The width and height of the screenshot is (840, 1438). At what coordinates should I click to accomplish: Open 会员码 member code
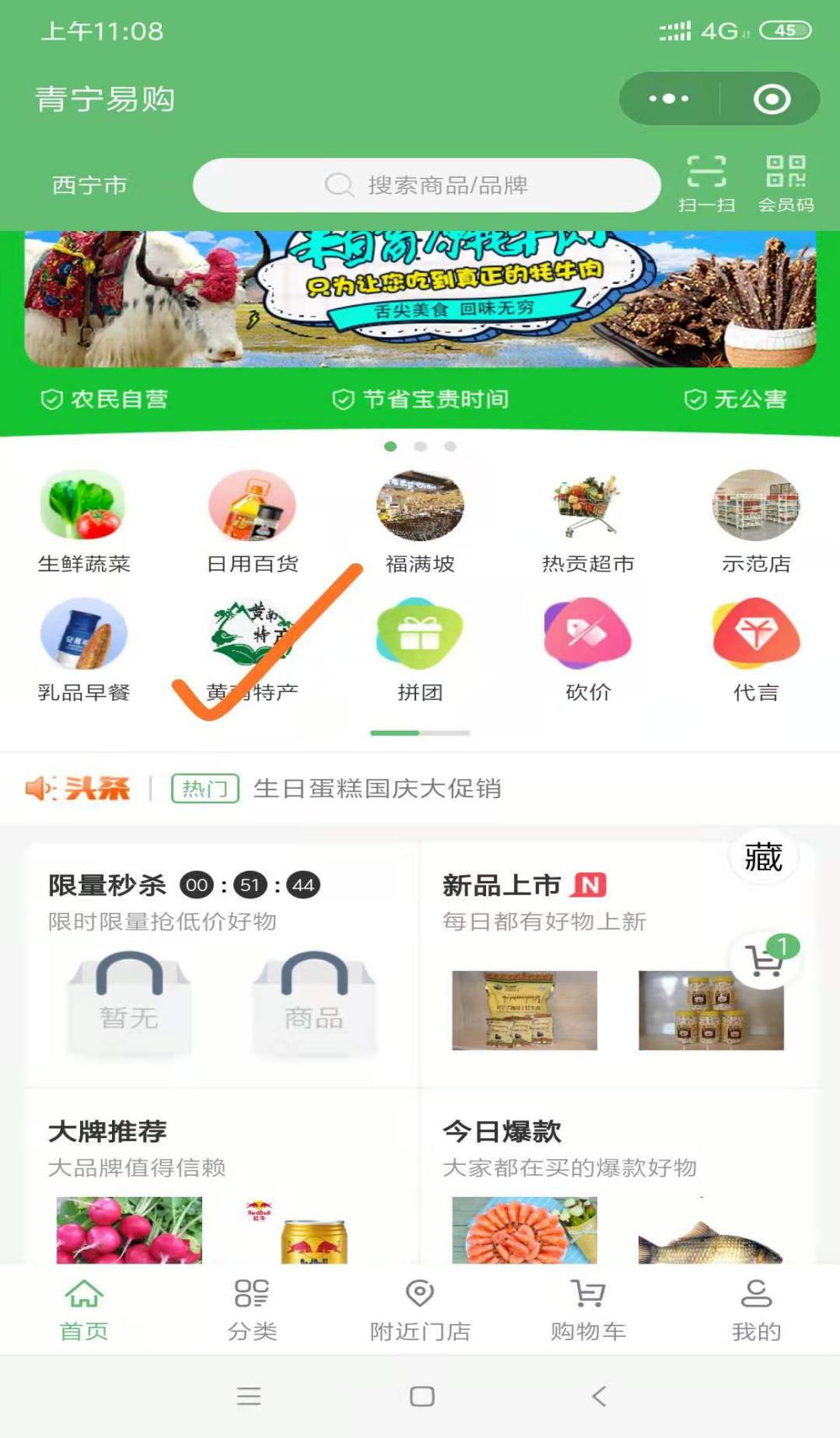785,182
